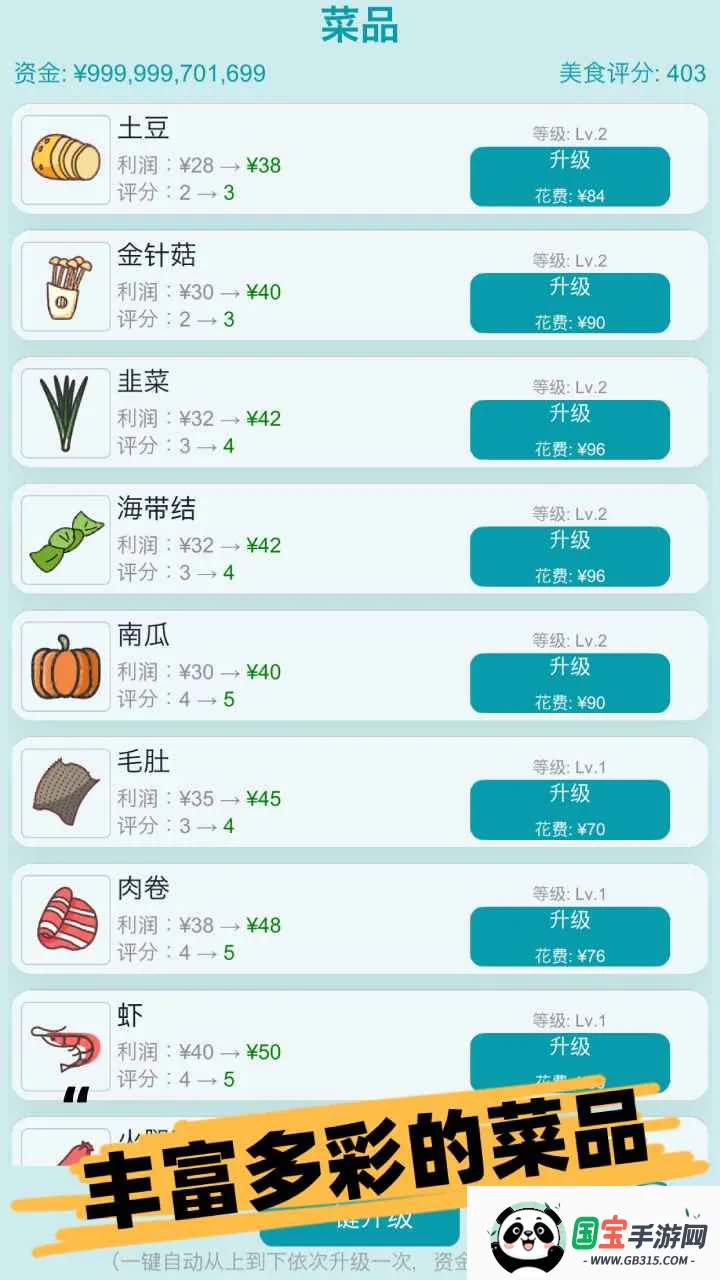720x1280 pixels.
Task: Upgrade 毛肚 for ¥70
Action: point(569,810)
